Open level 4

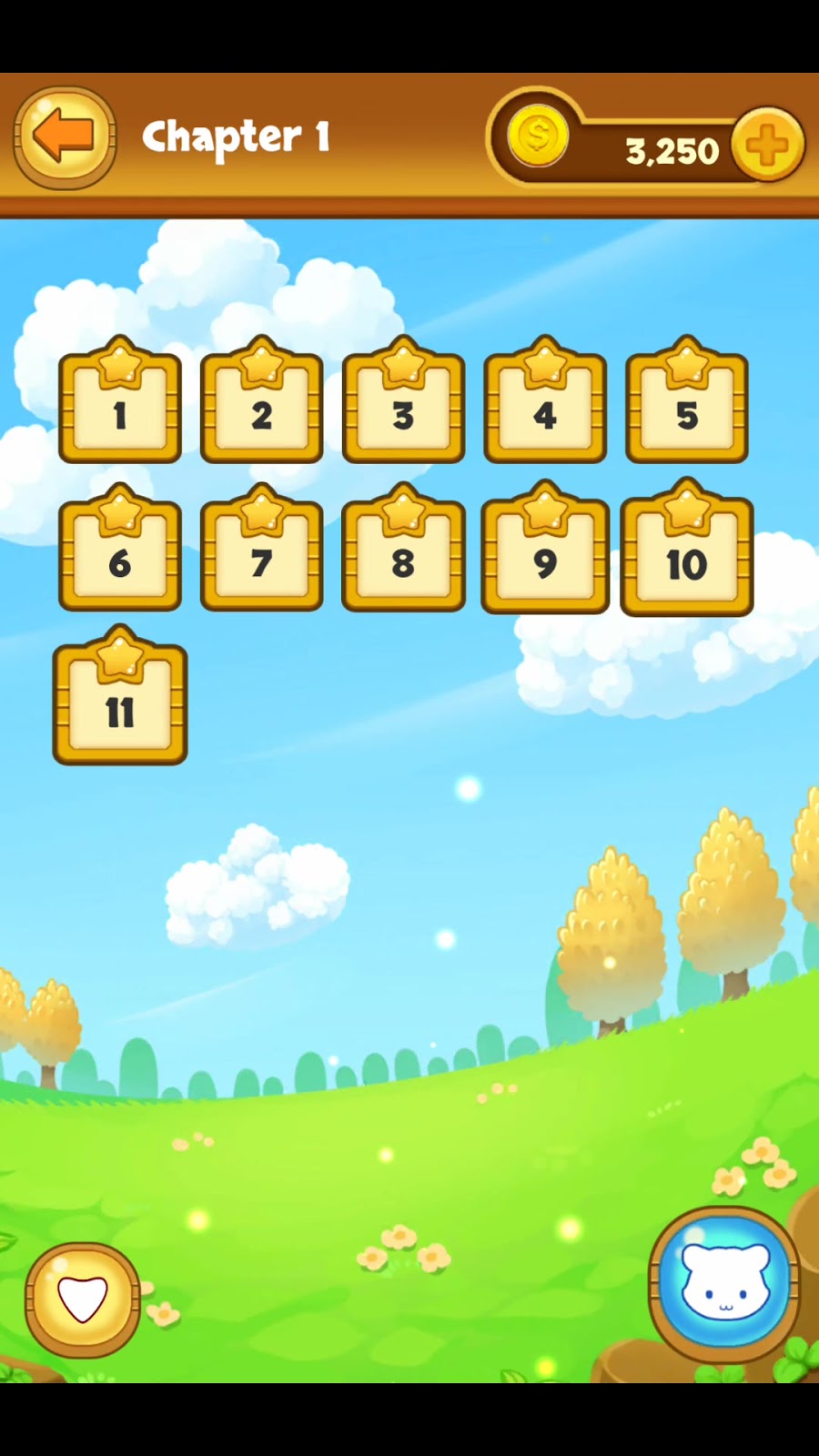pyautogui.click(x=545, y=407)
